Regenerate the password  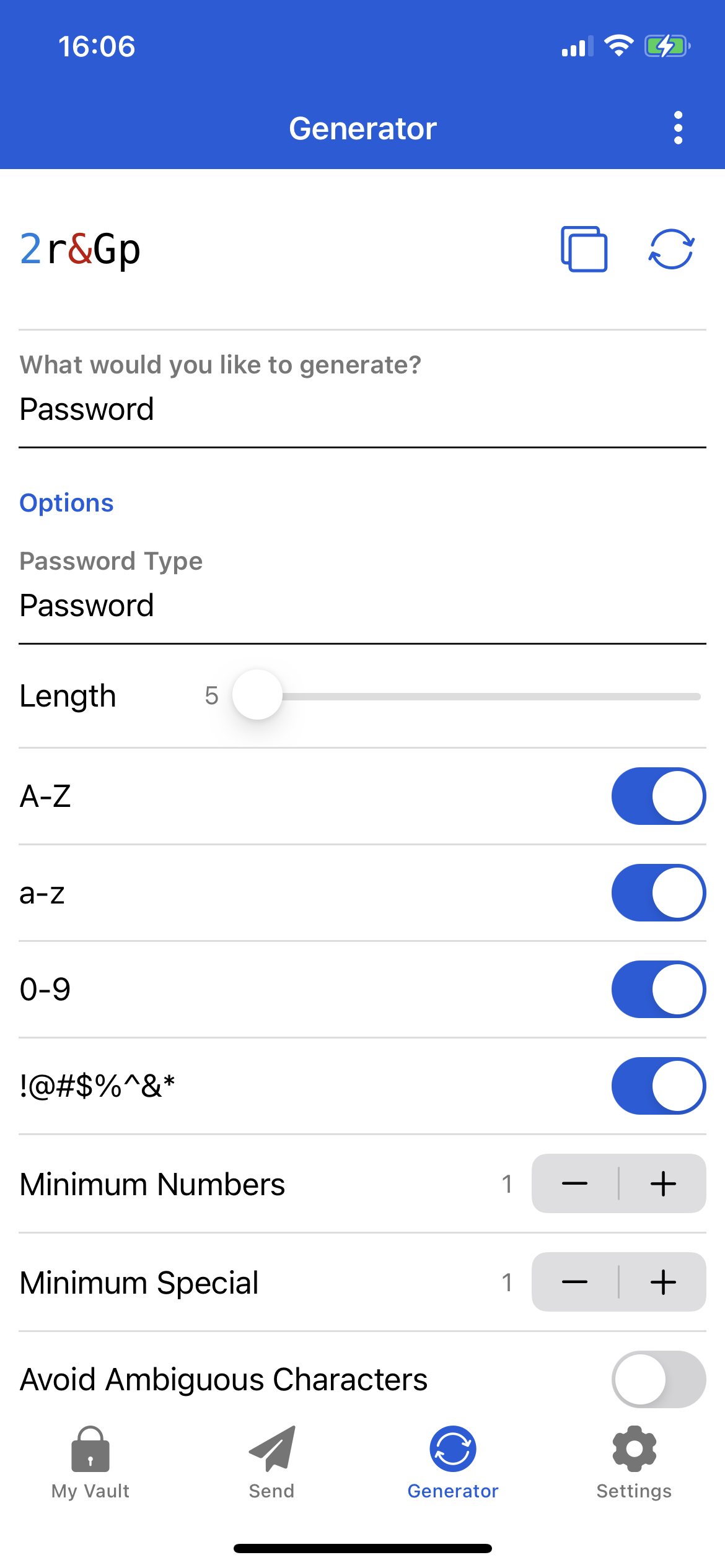click(671, 249)
